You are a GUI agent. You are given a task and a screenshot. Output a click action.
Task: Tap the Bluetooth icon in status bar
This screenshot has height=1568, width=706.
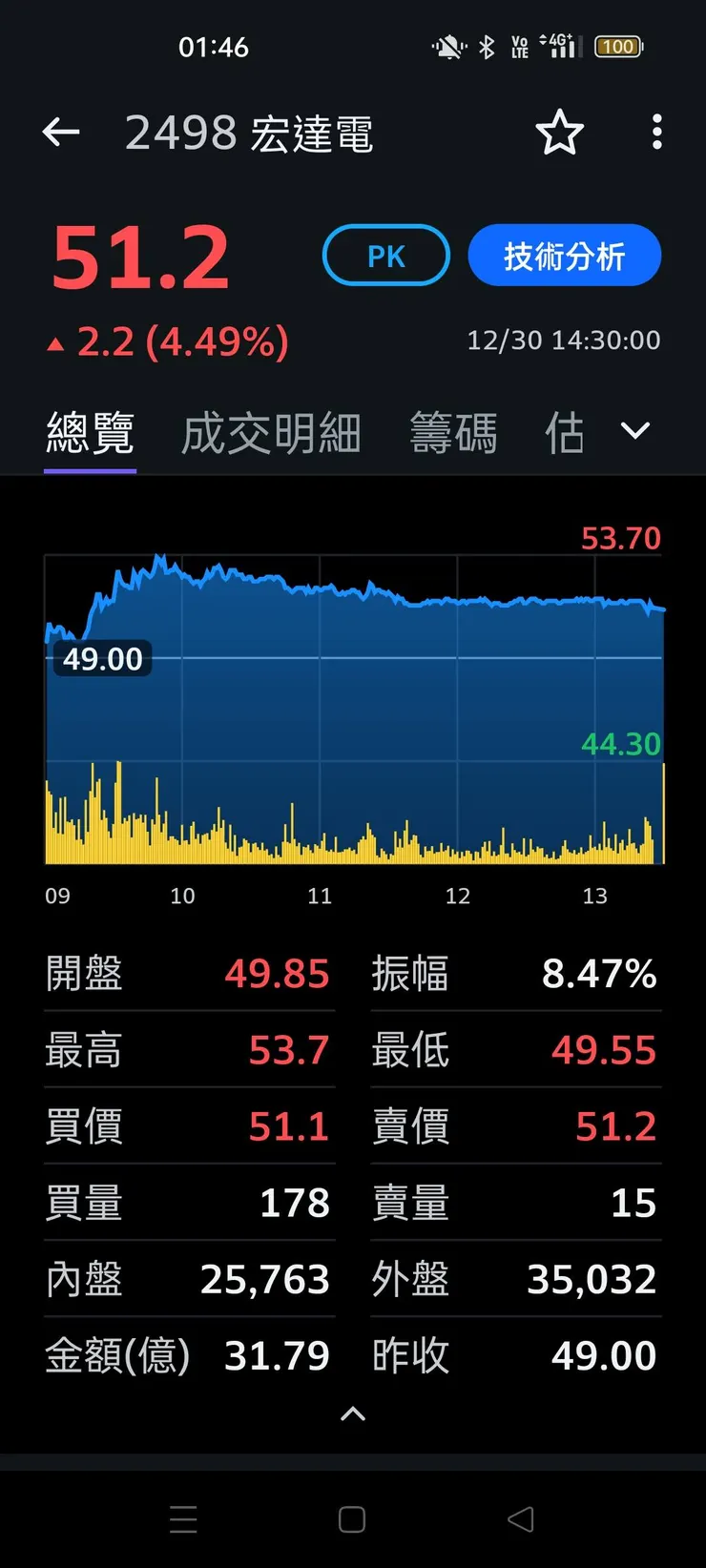coord(487,46)
